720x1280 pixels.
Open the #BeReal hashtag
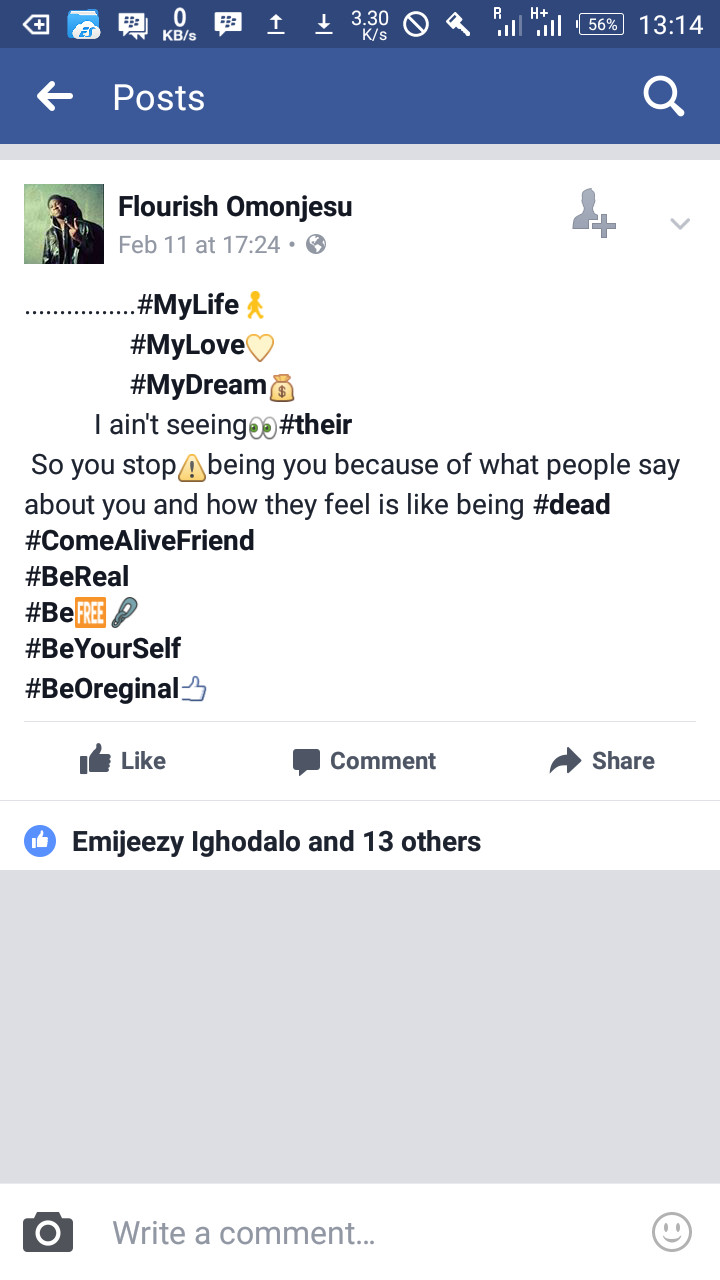77,577
